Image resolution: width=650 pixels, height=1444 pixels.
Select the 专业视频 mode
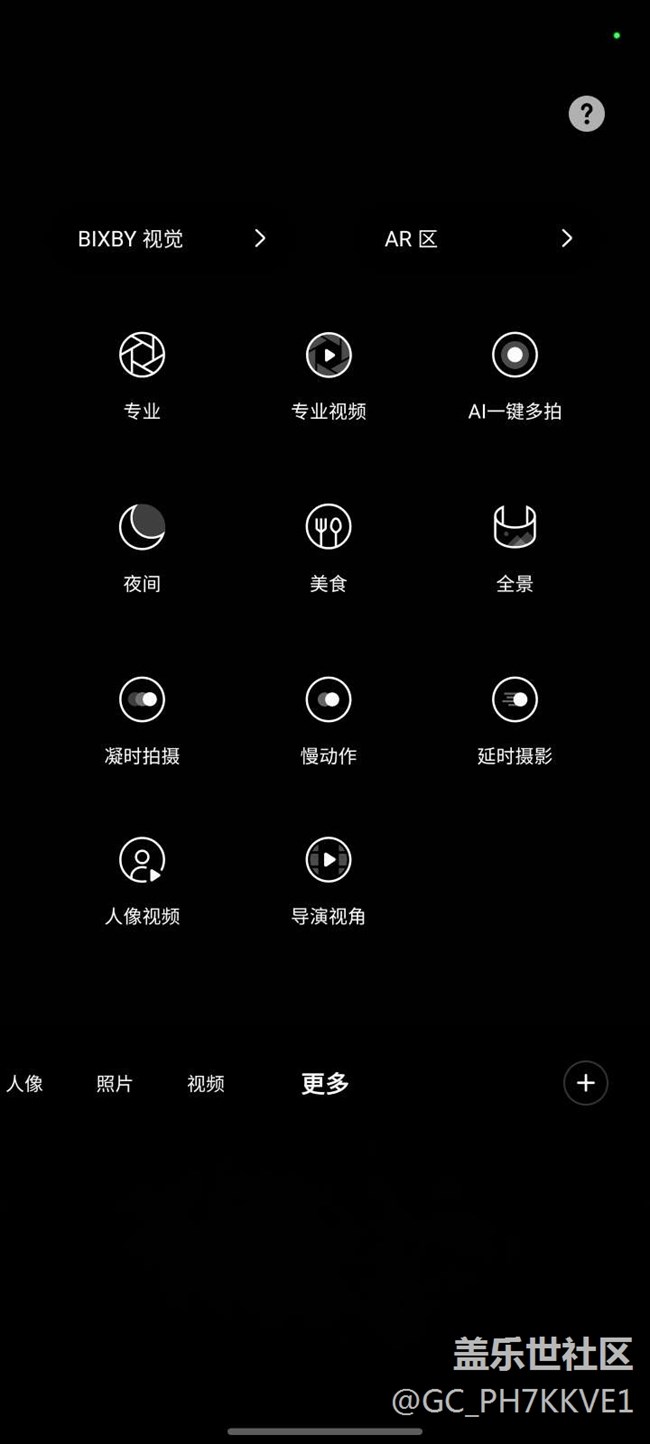[328, 376]
